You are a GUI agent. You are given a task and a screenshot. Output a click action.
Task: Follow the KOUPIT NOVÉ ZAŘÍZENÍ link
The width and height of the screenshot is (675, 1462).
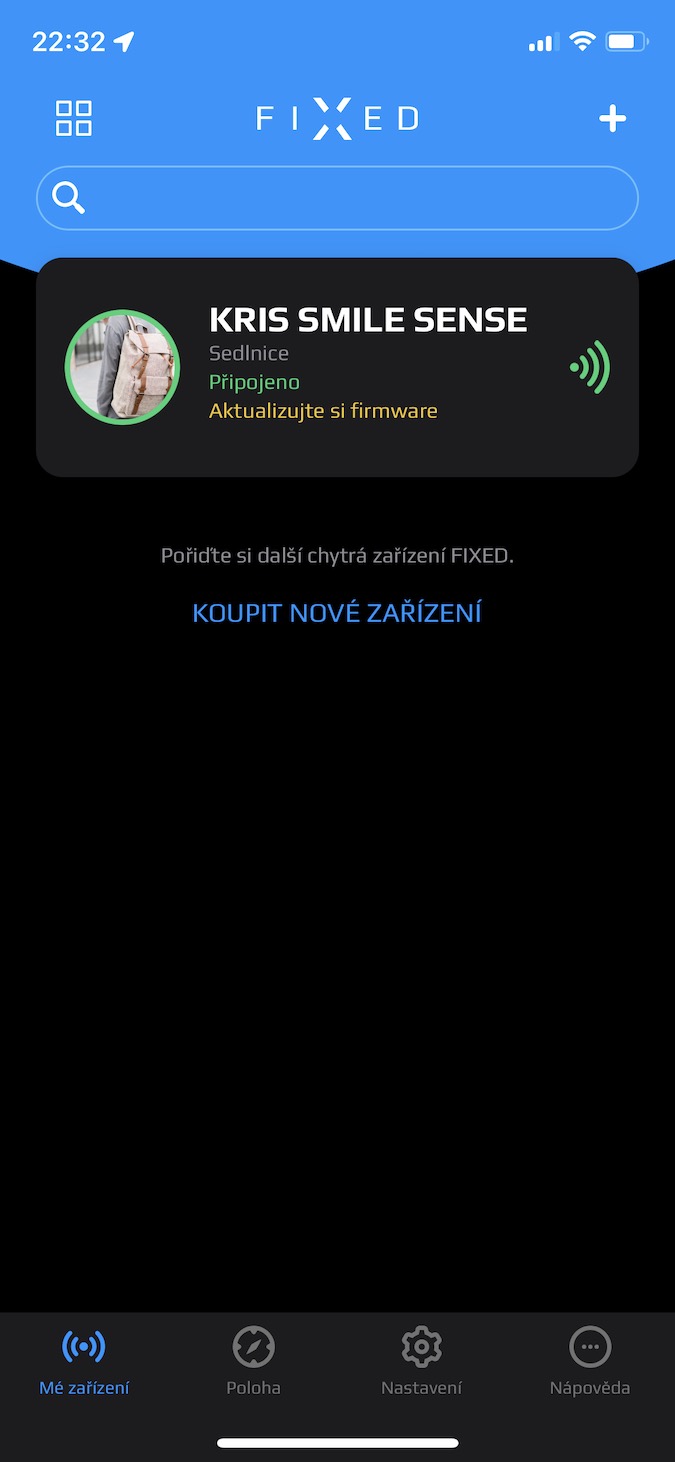(337, 613)
